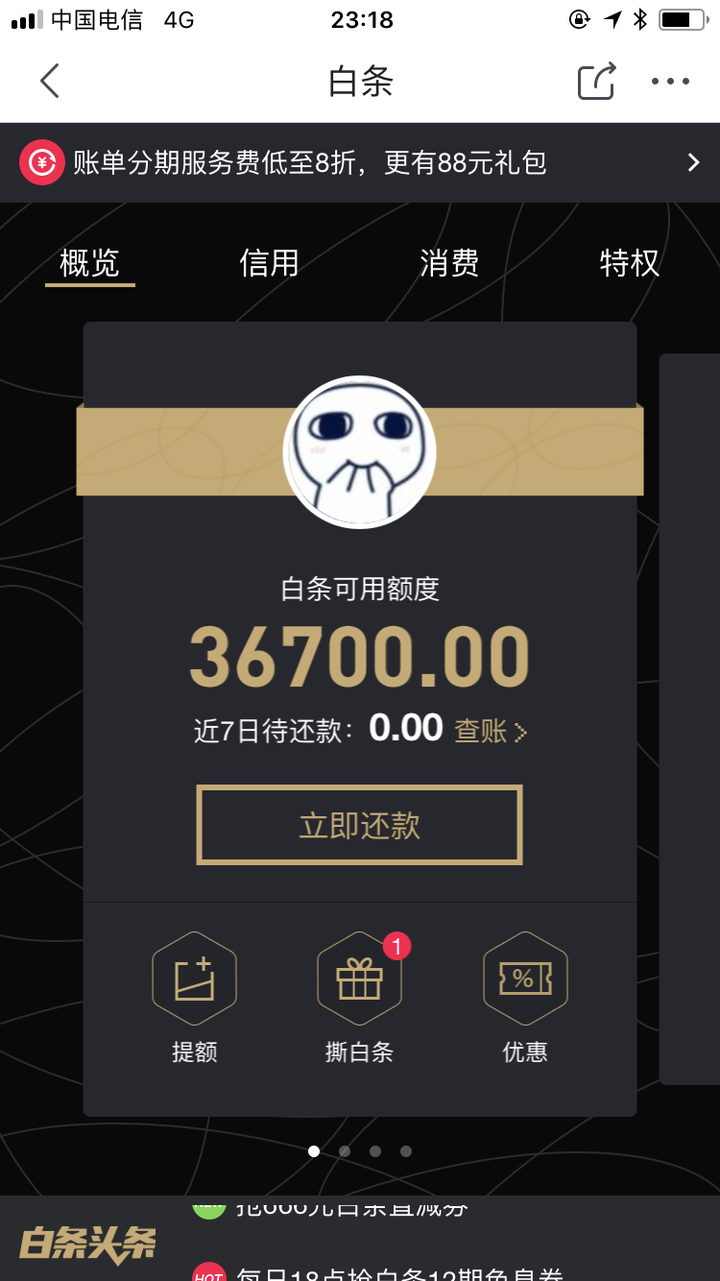This screenshot has width=720, height=1281.
Task: Tap the profile avatar picture
Action: click(x=360, y=452)
